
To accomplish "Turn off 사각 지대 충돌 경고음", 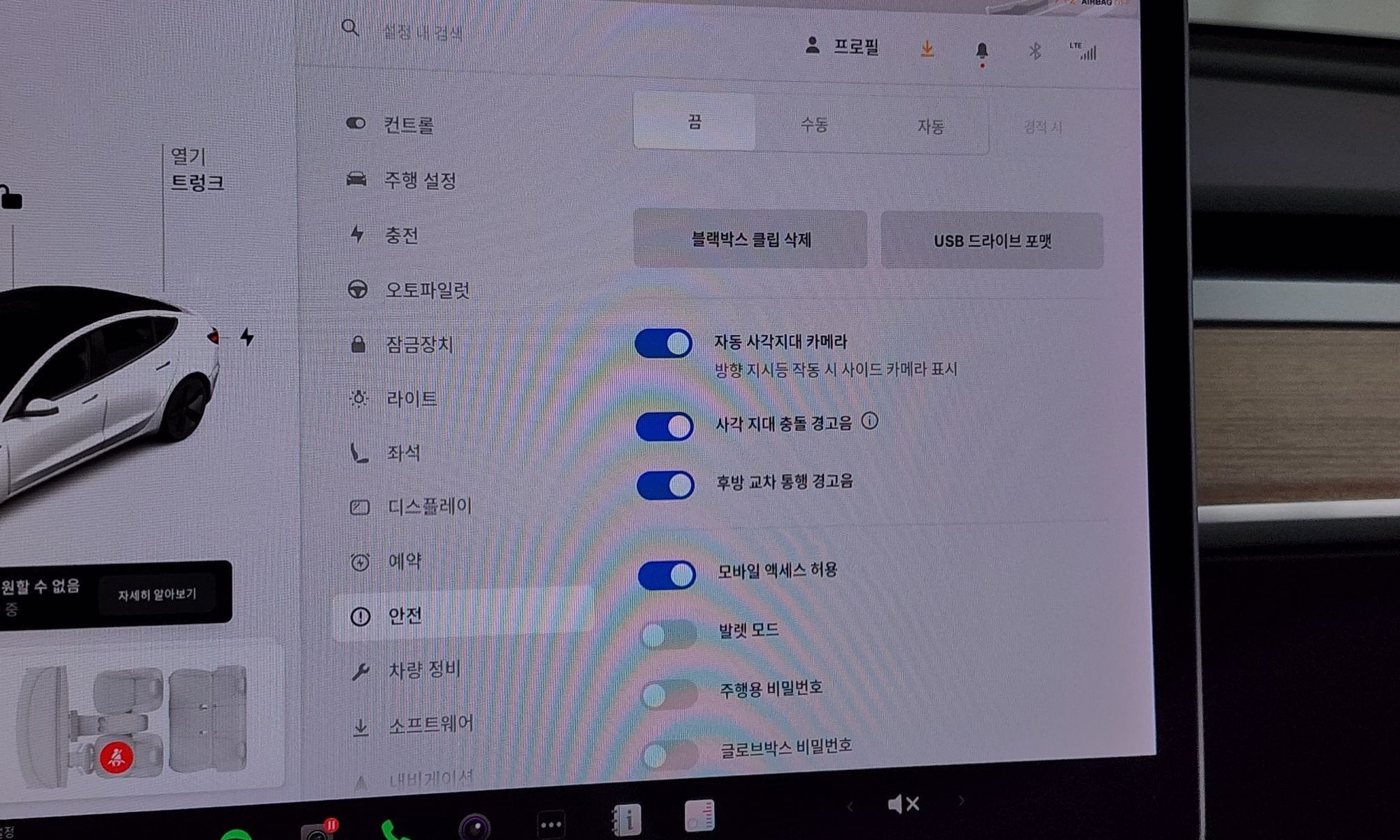I will pos(665,426).
